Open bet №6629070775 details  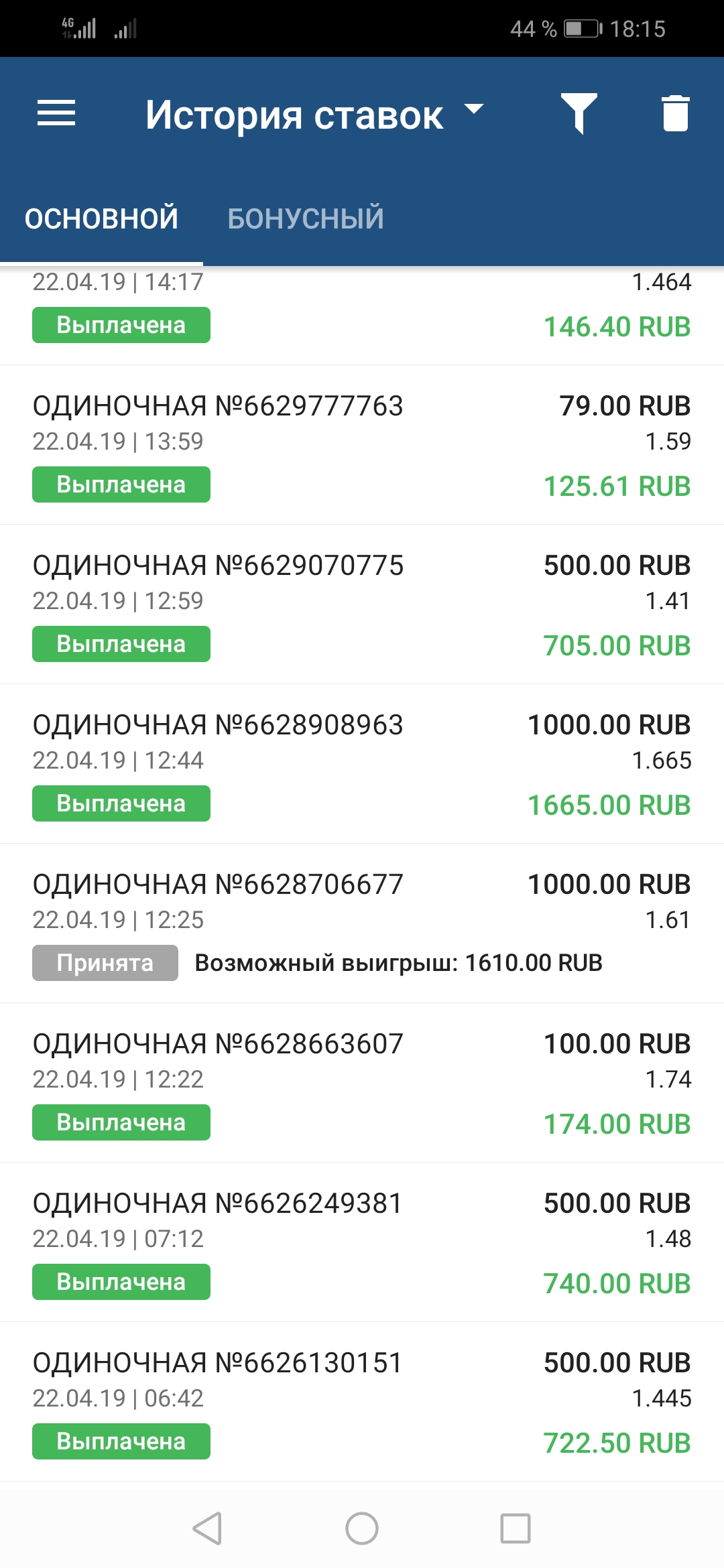362,604
